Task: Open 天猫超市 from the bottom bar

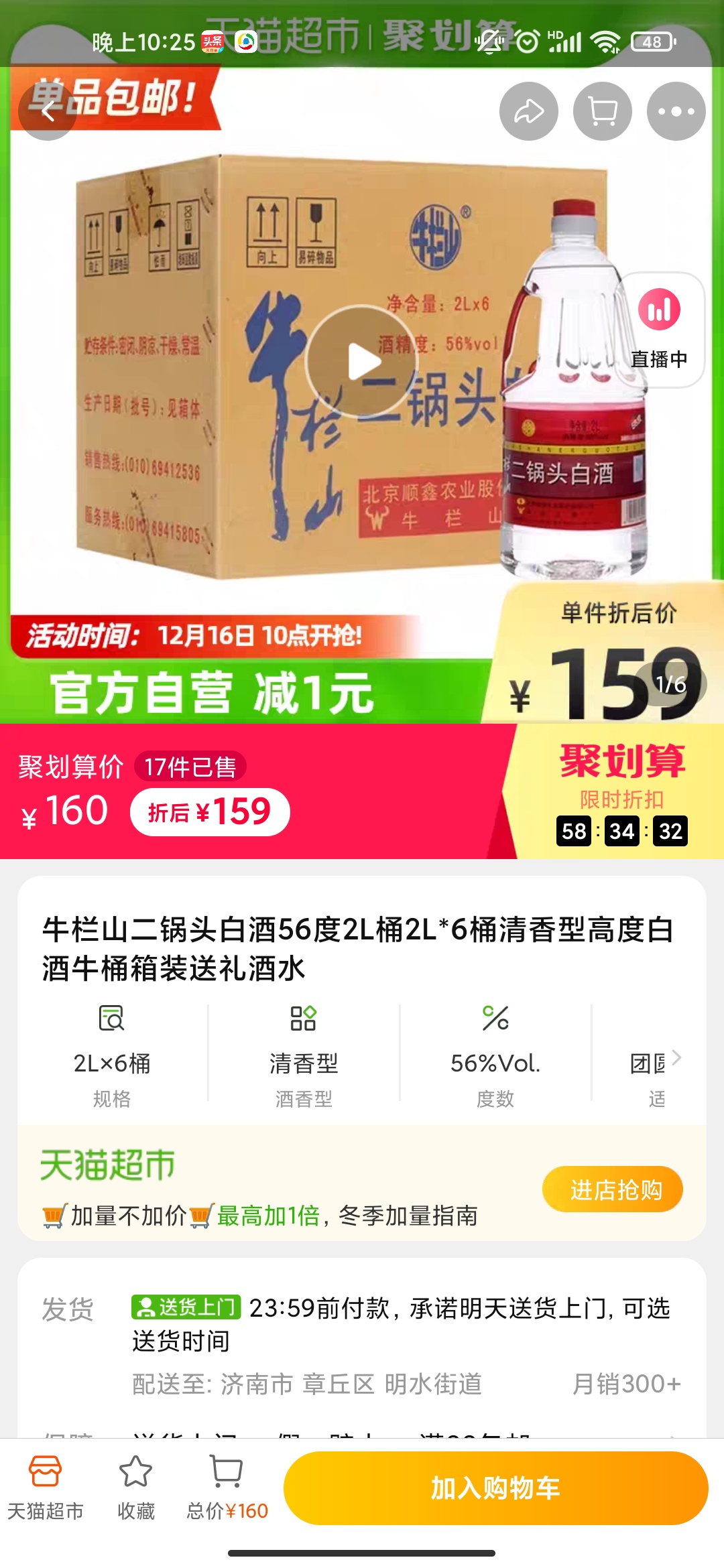Action: 46,1488
